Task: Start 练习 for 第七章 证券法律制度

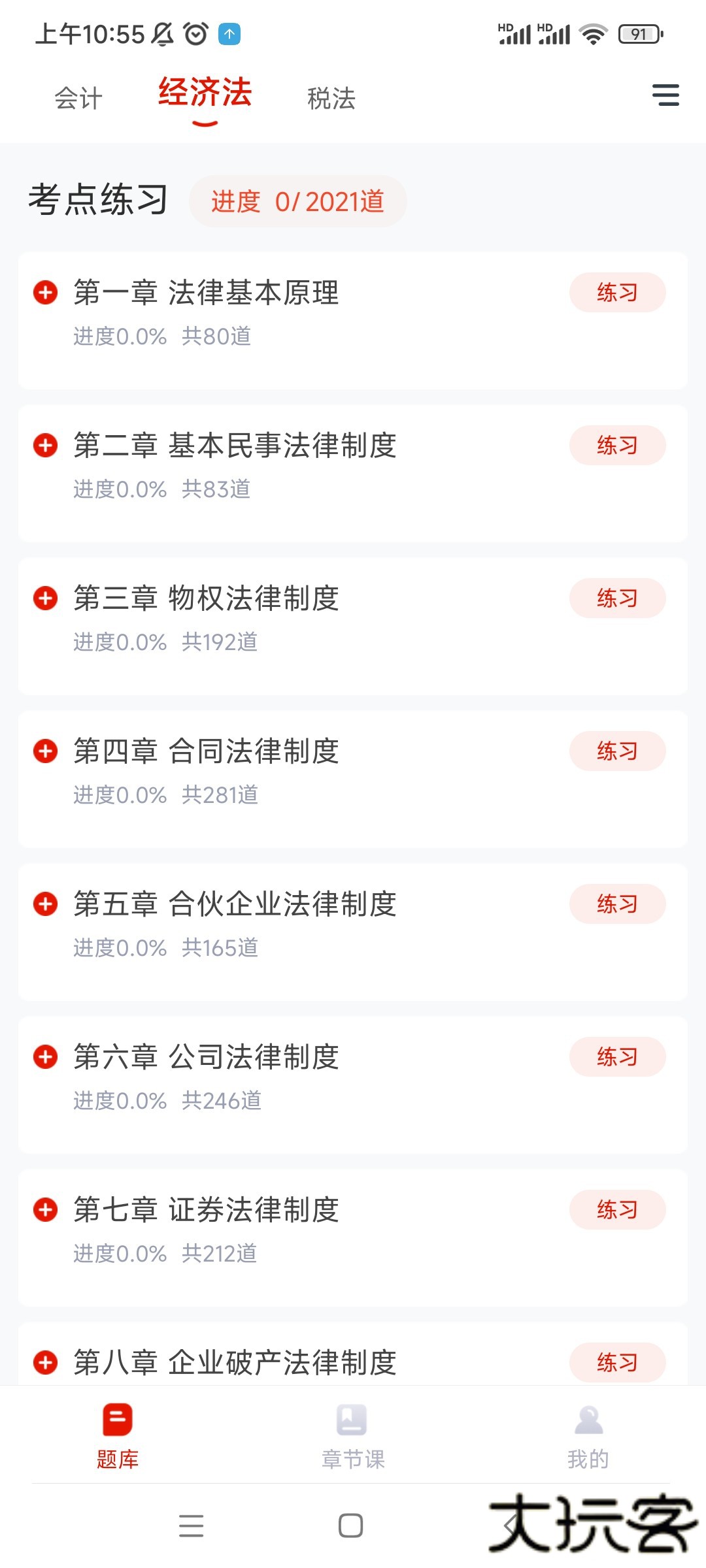Action: 617,1210
